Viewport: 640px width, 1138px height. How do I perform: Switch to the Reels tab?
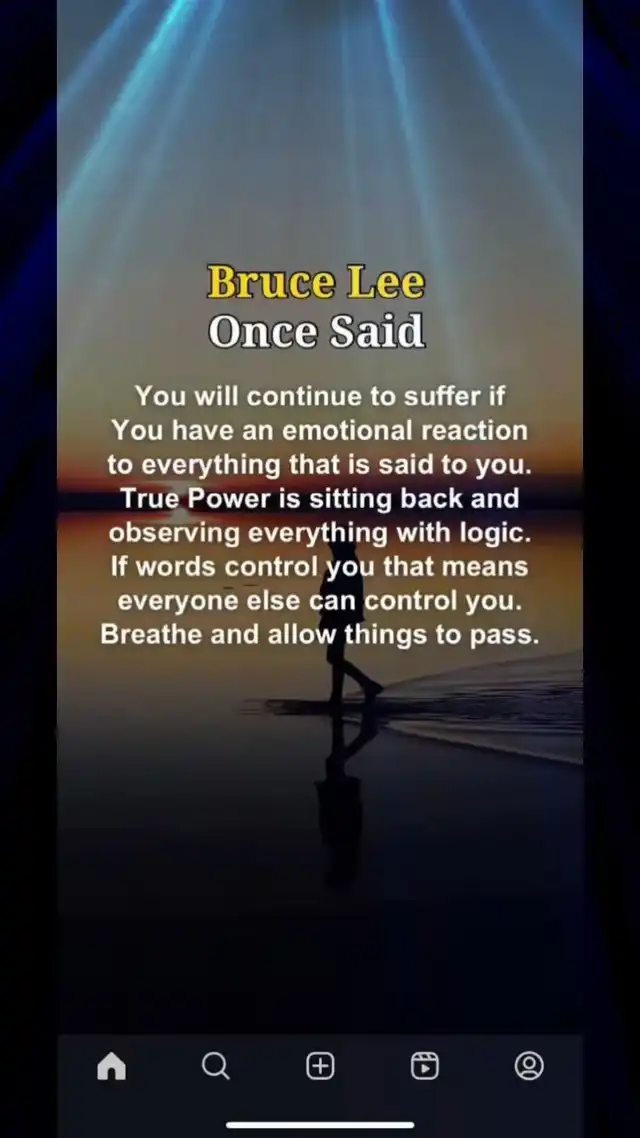coord(424,1066)
